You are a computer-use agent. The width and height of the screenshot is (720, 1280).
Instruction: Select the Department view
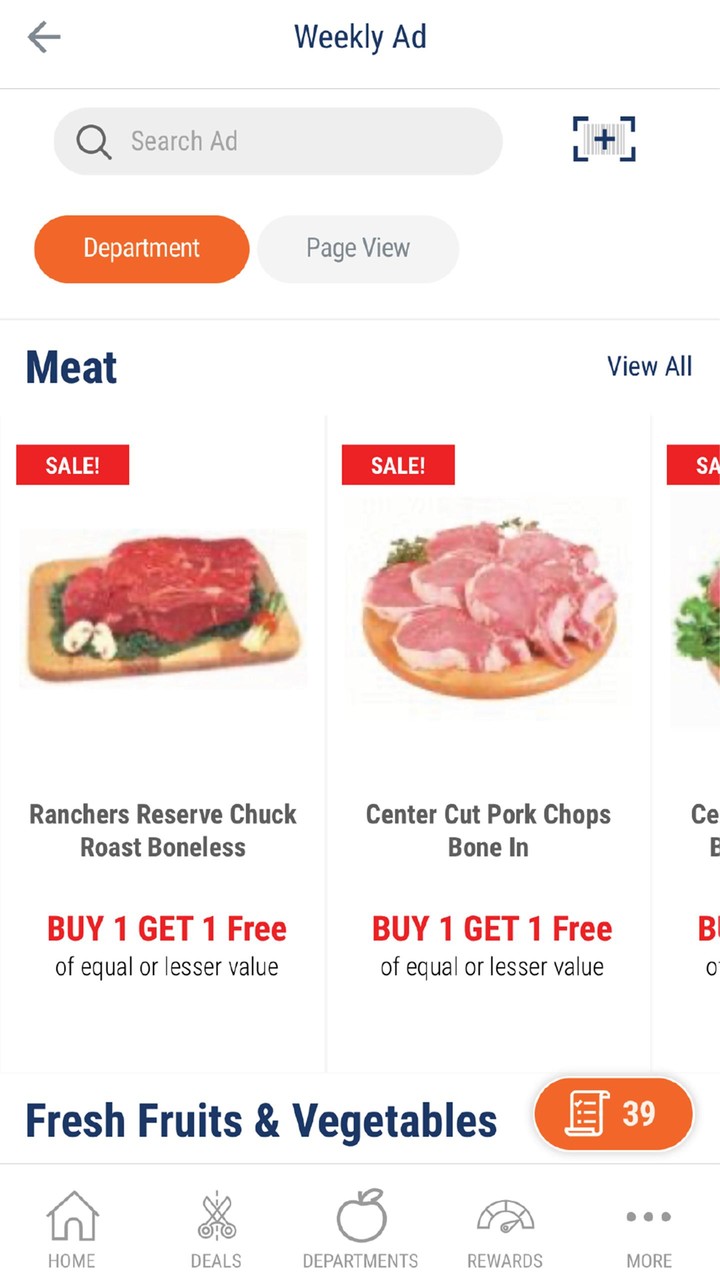pos(141,249)
